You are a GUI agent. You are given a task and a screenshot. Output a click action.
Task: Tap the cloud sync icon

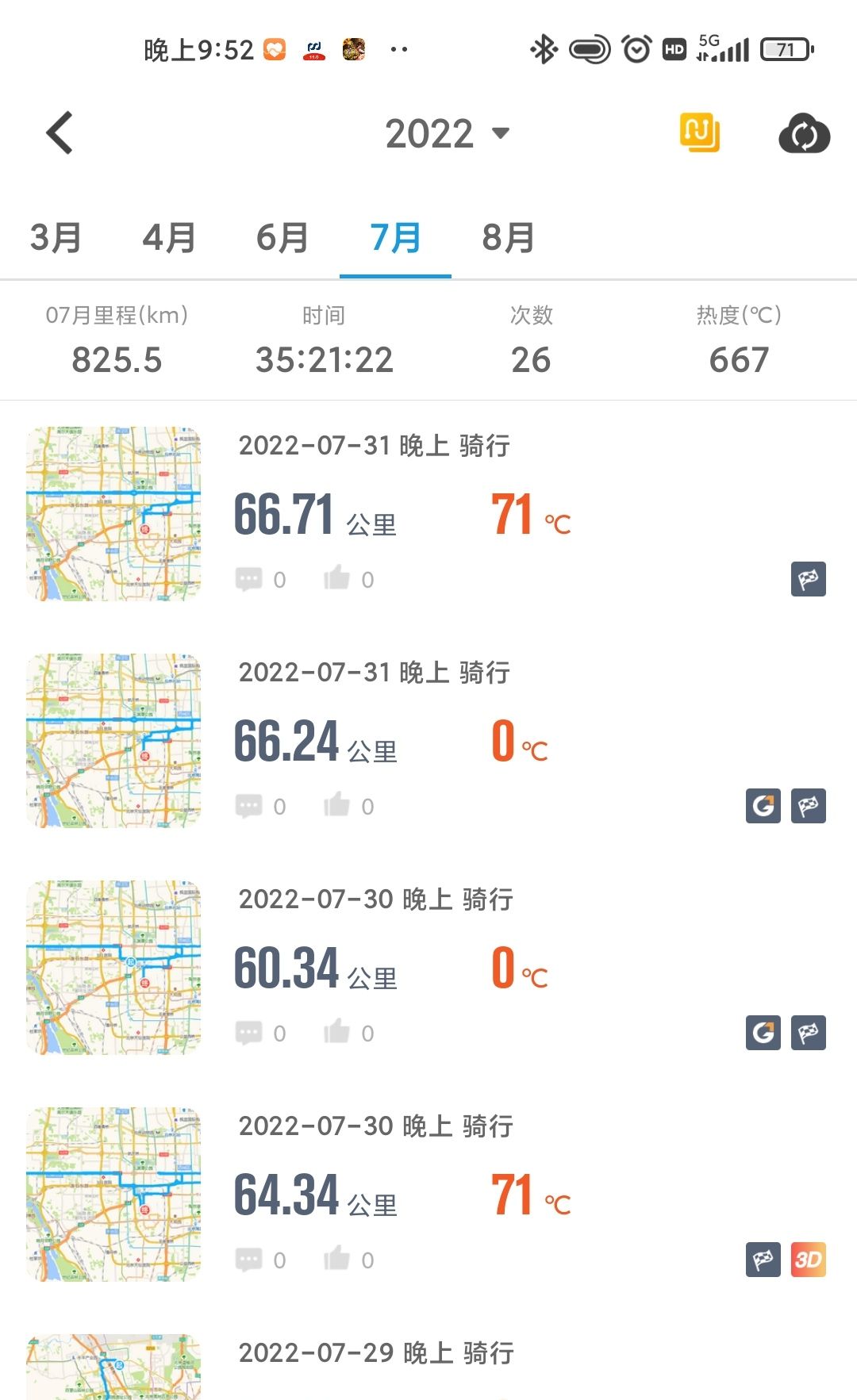tap(804, 133)
